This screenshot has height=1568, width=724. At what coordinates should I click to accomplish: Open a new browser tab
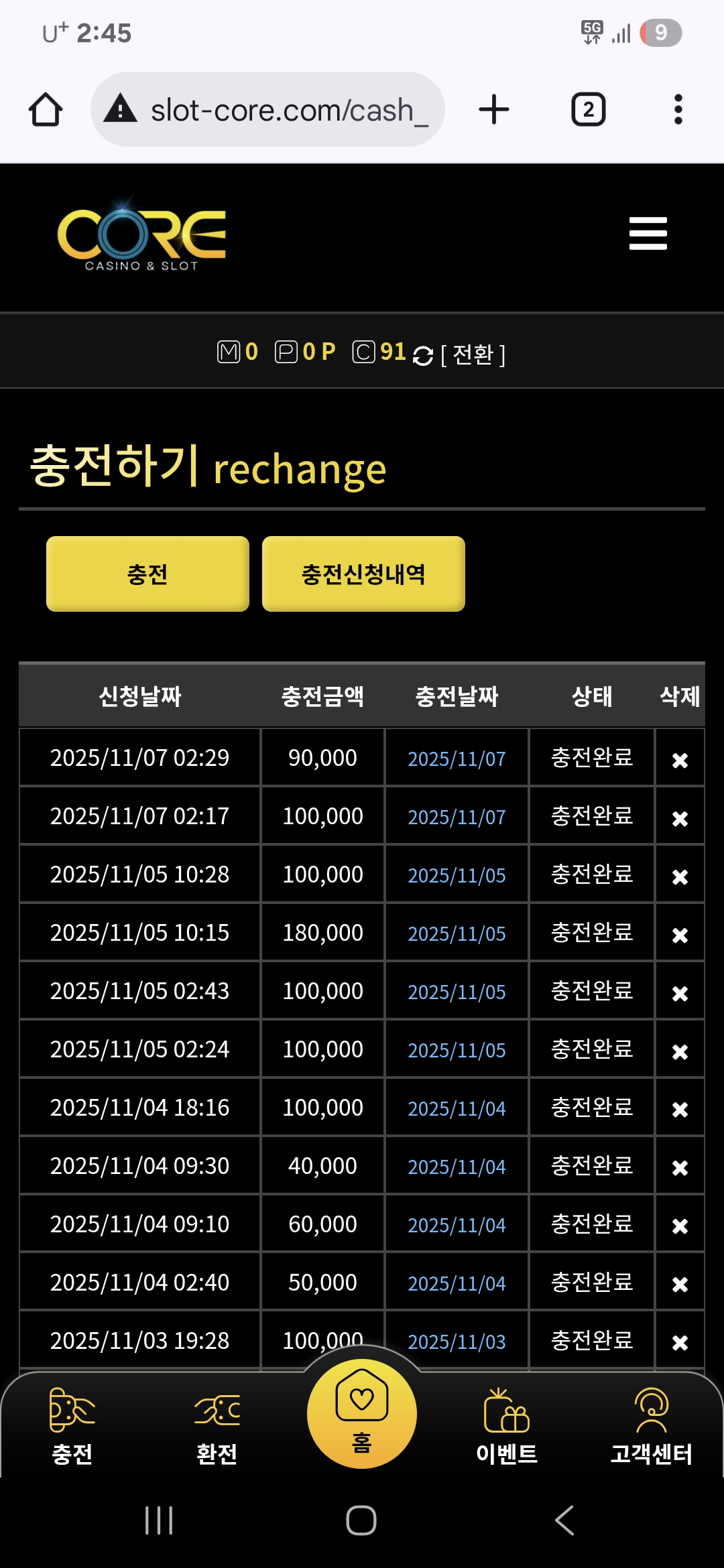pos(494,109)
